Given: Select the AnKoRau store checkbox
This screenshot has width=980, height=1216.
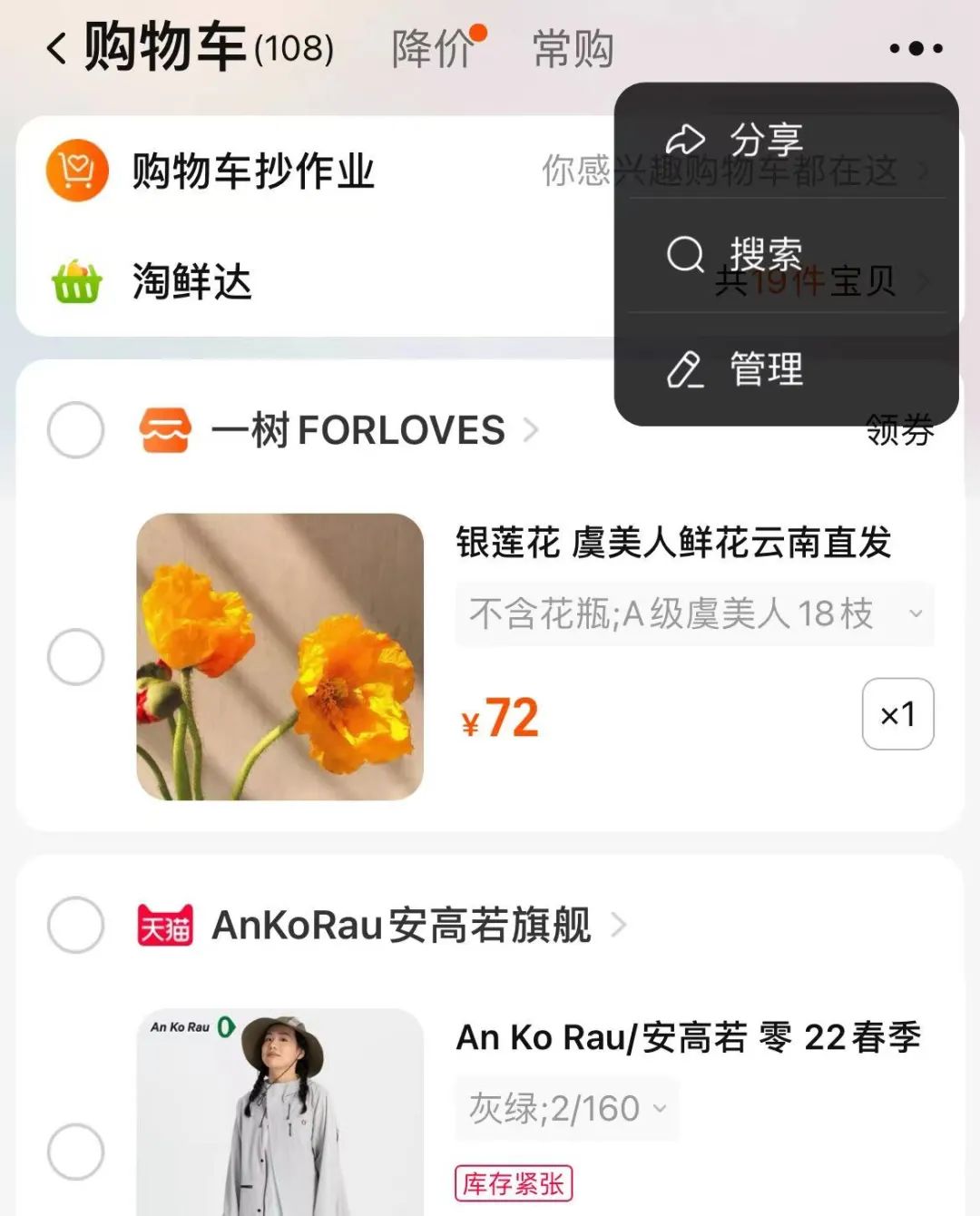Looking at the screenshot, I should (75, 926).
